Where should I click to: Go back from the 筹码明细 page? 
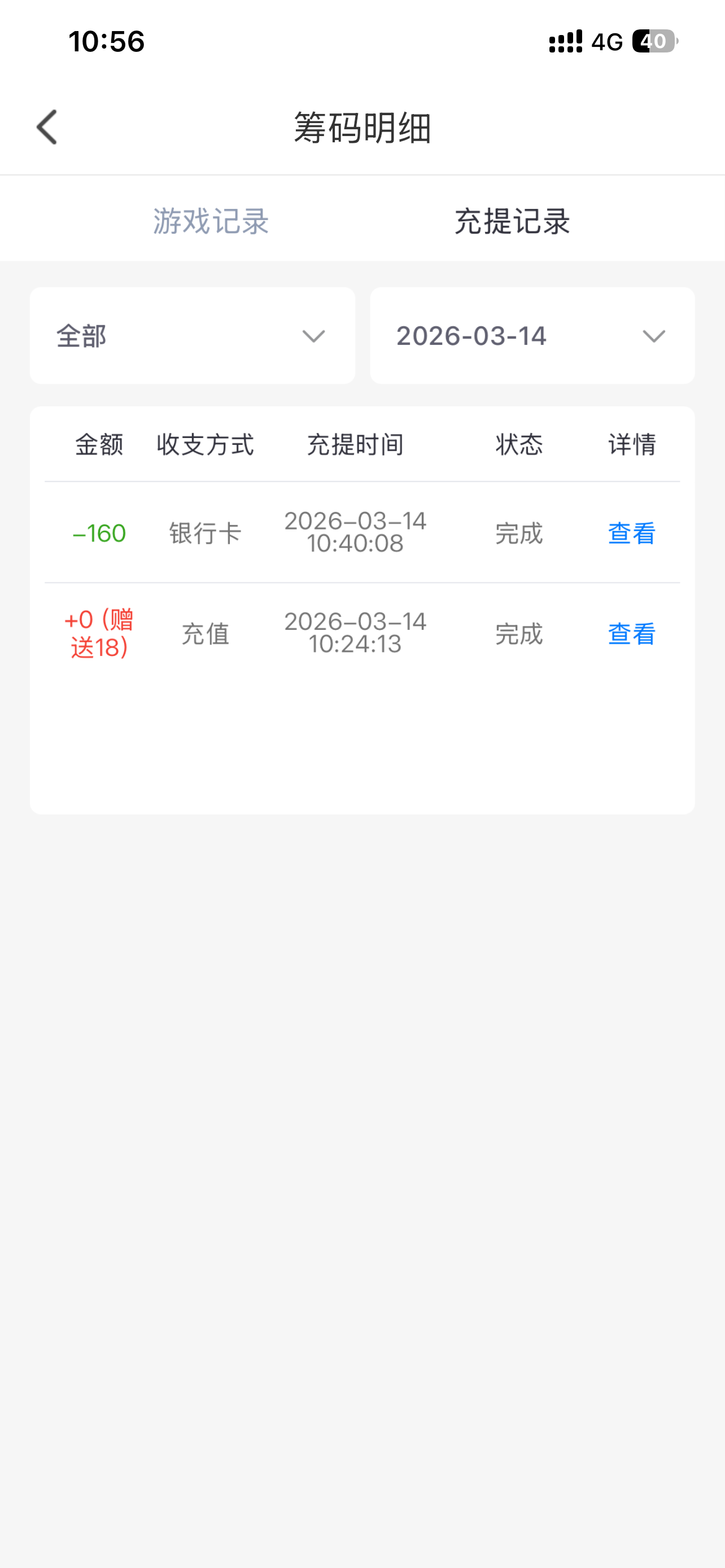point(47,127)
